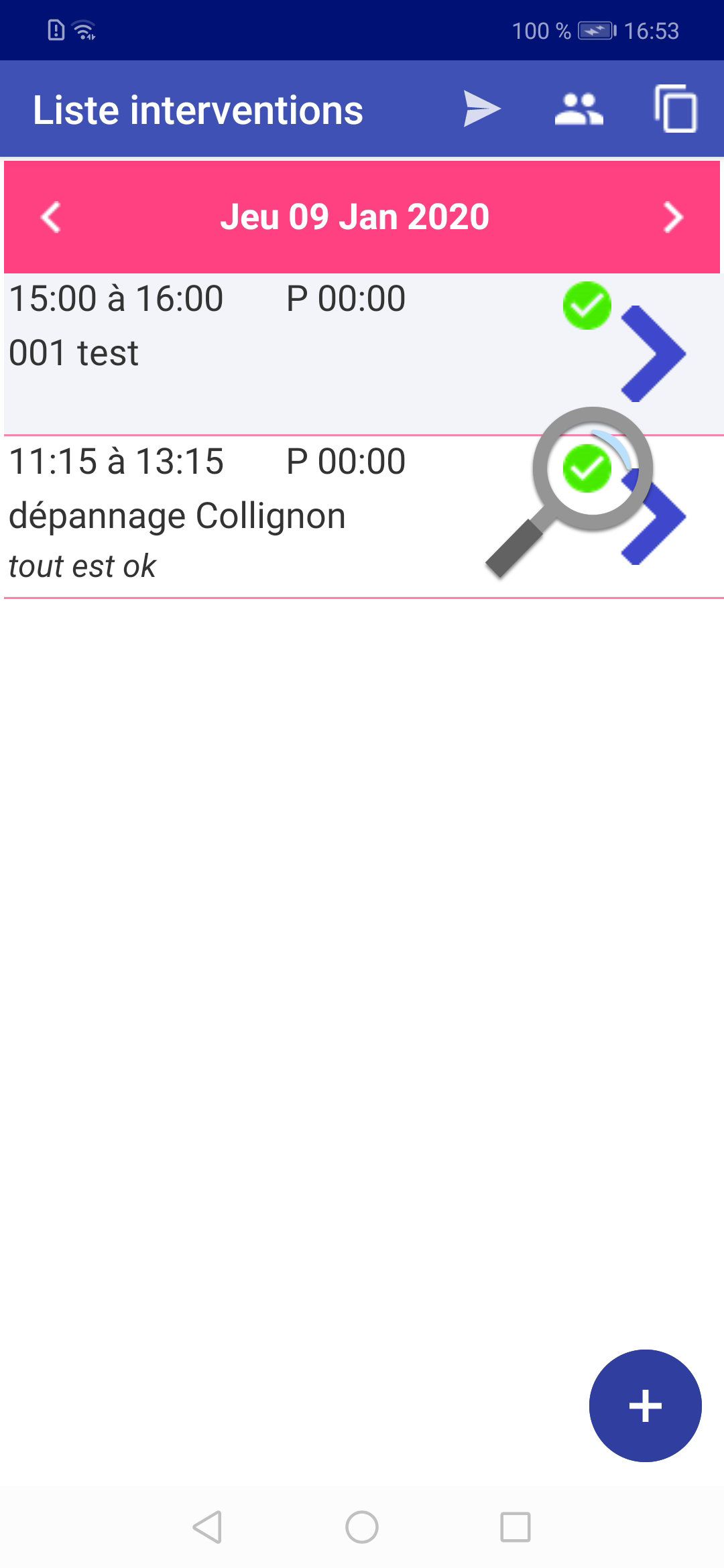The width and height of the screenshot is (724, 1568).
Task: Tap the copy icon in the app bar
Action: pyautogui.click(x=676, y=109)
